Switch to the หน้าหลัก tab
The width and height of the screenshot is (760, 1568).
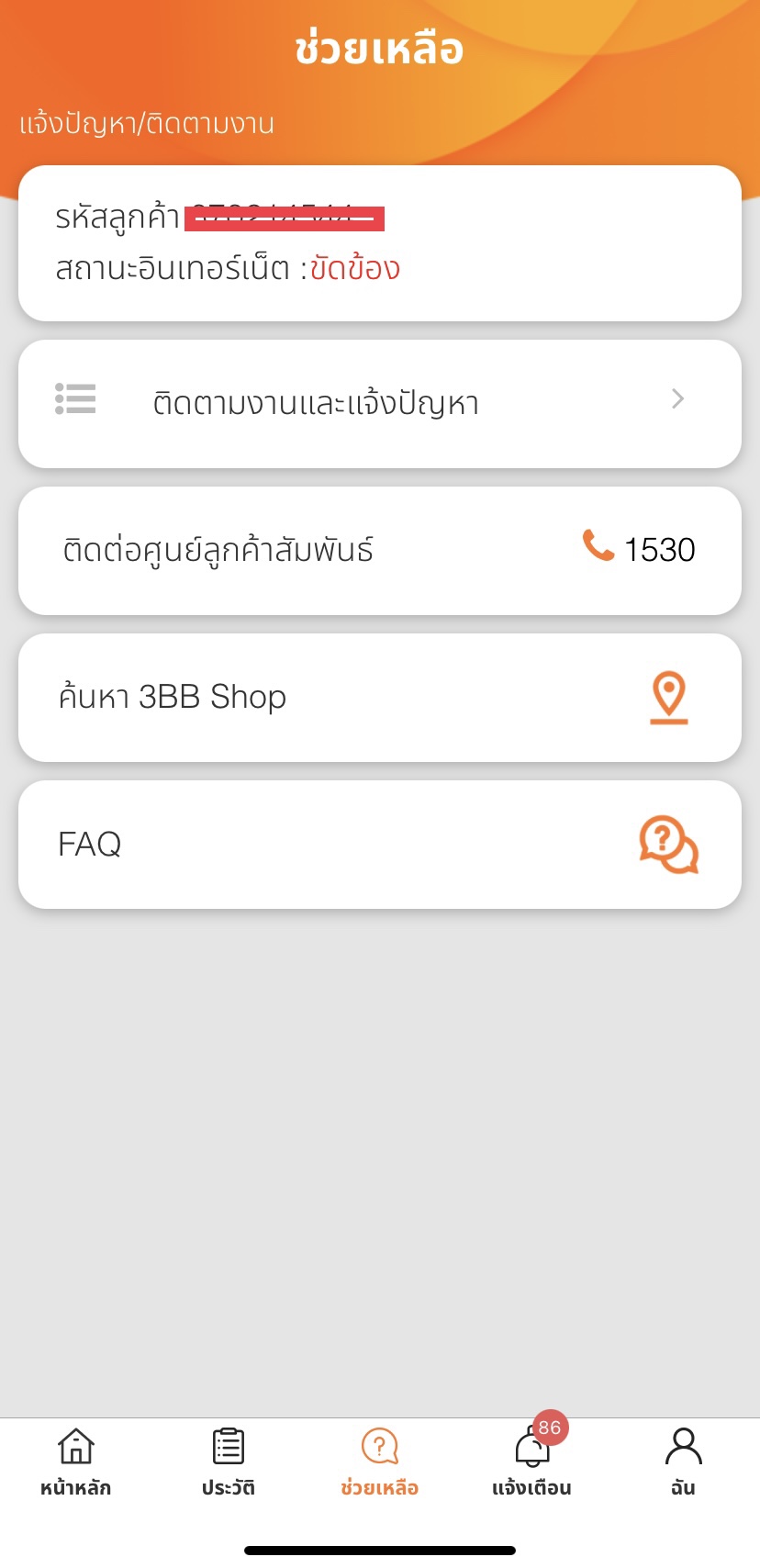click(76, 1462)
